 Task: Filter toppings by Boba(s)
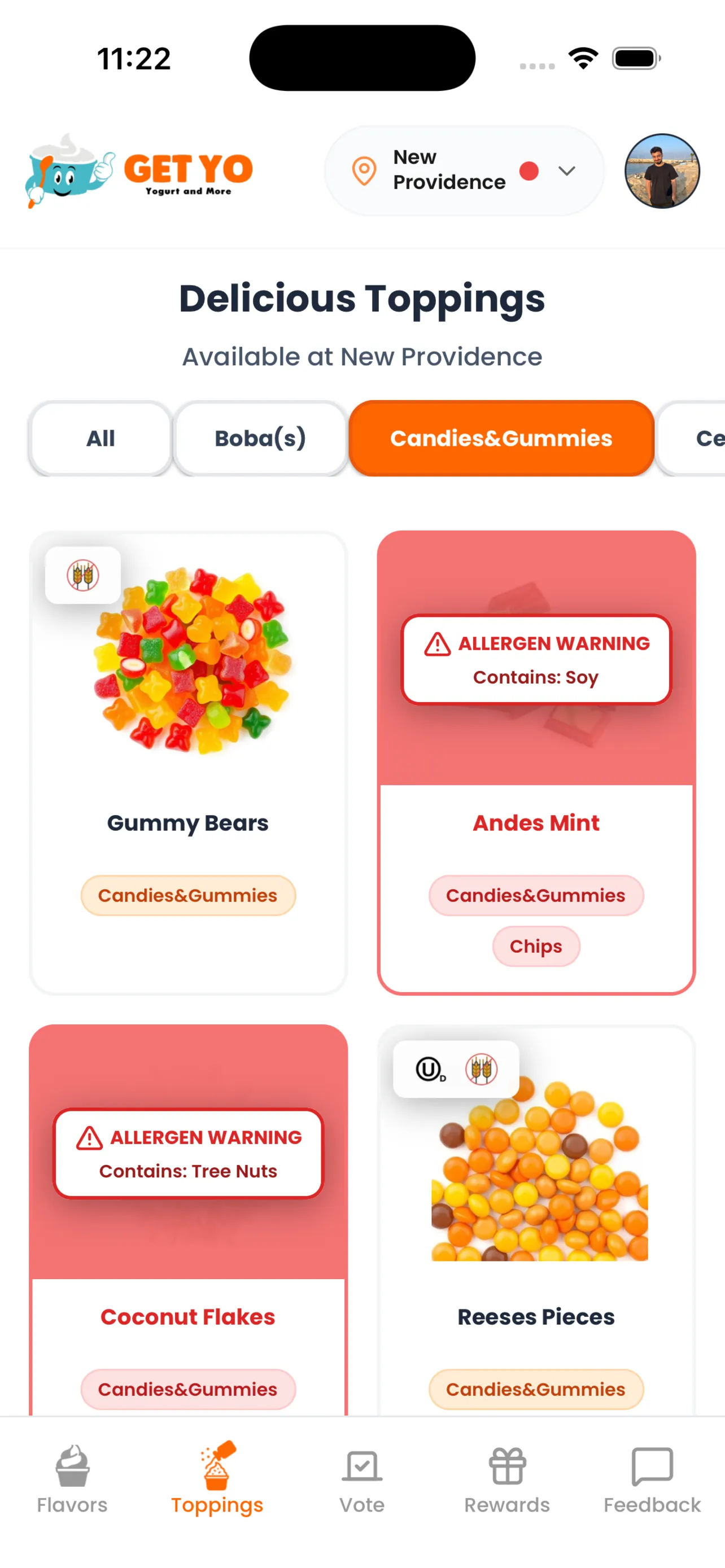(x=260, y=438)
